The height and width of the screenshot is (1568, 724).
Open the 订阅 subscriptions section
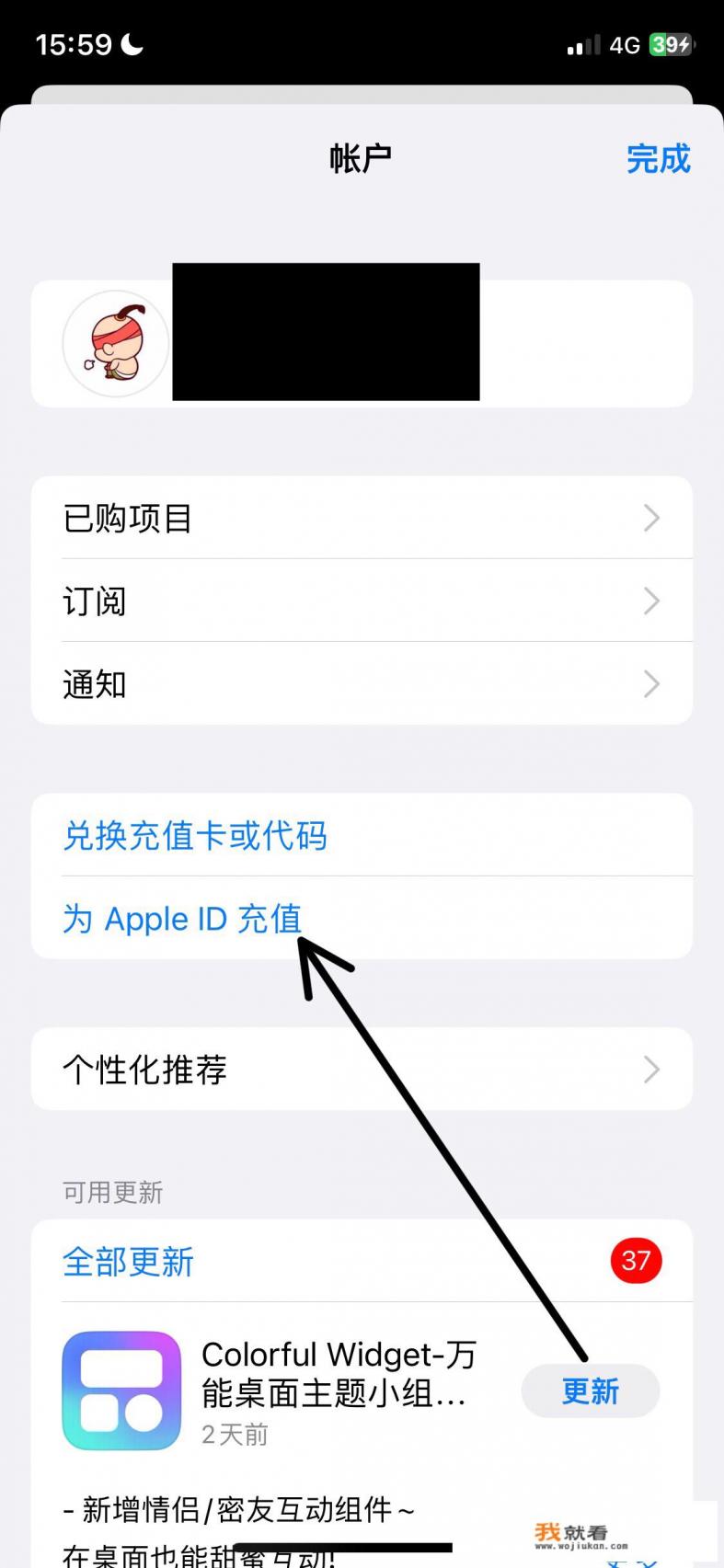coord(362,601)
